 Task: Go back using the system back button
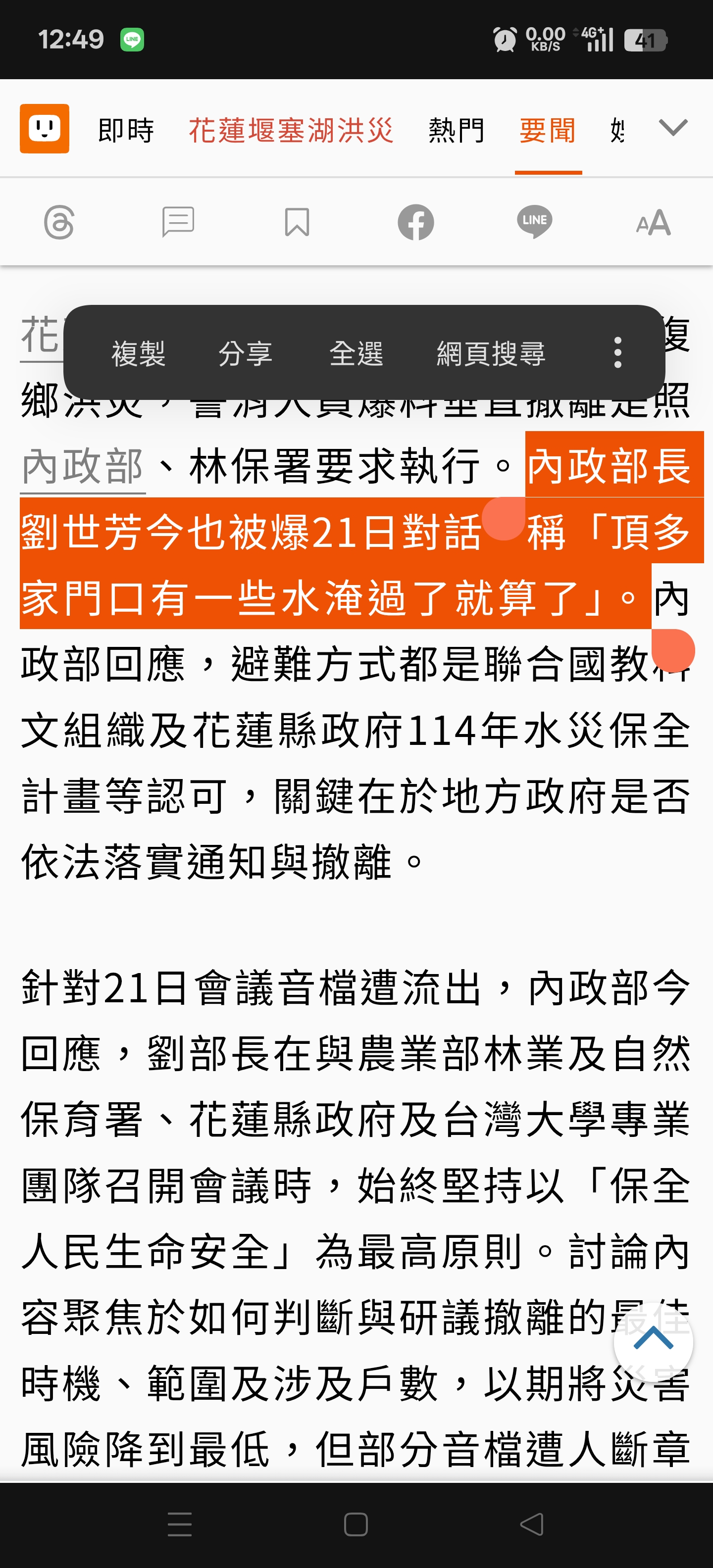pos(532,1524)
